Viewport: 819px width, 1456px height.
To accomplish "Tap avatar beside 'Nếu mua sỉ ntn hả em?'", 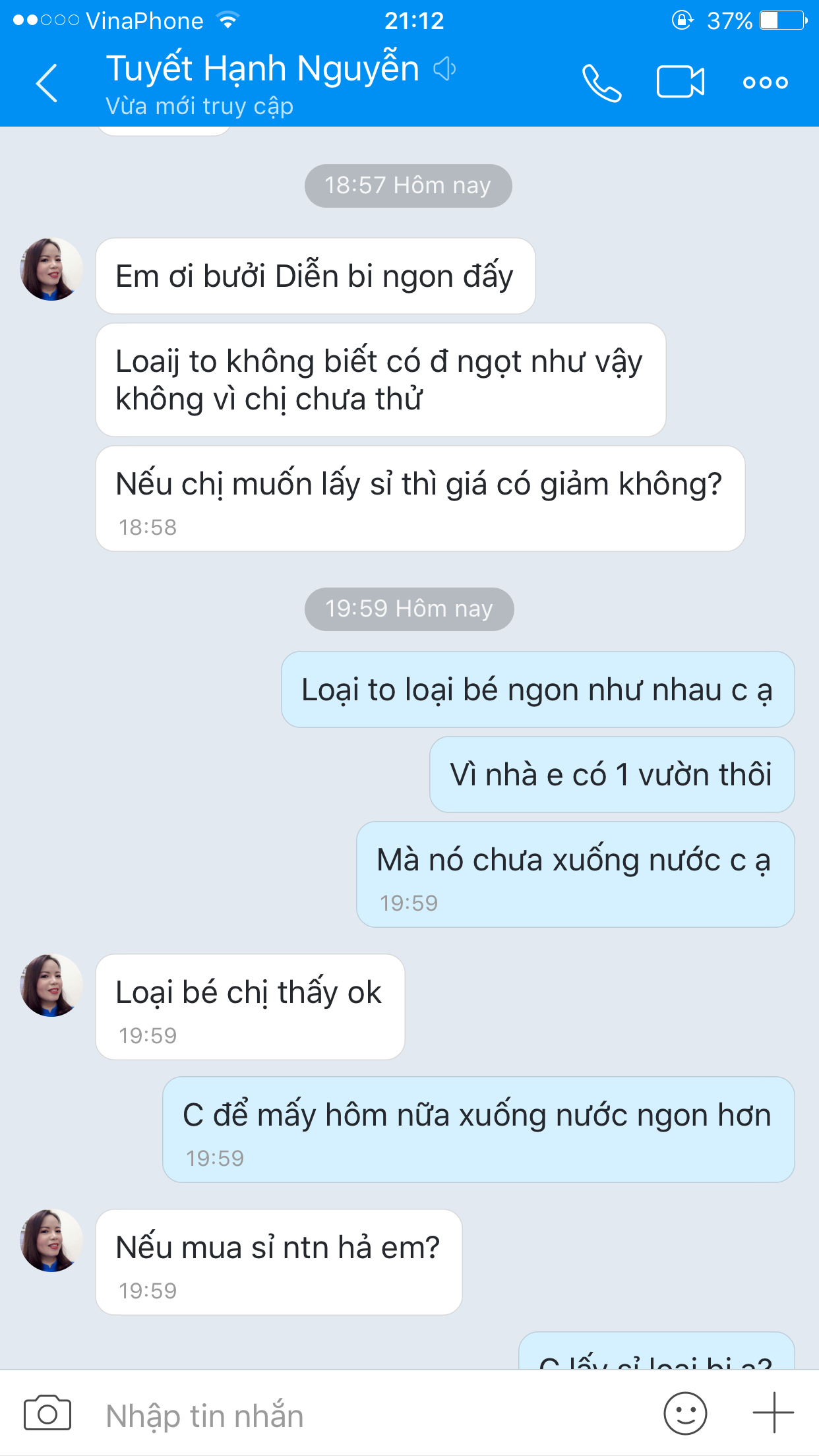I will coord(51,1240).
